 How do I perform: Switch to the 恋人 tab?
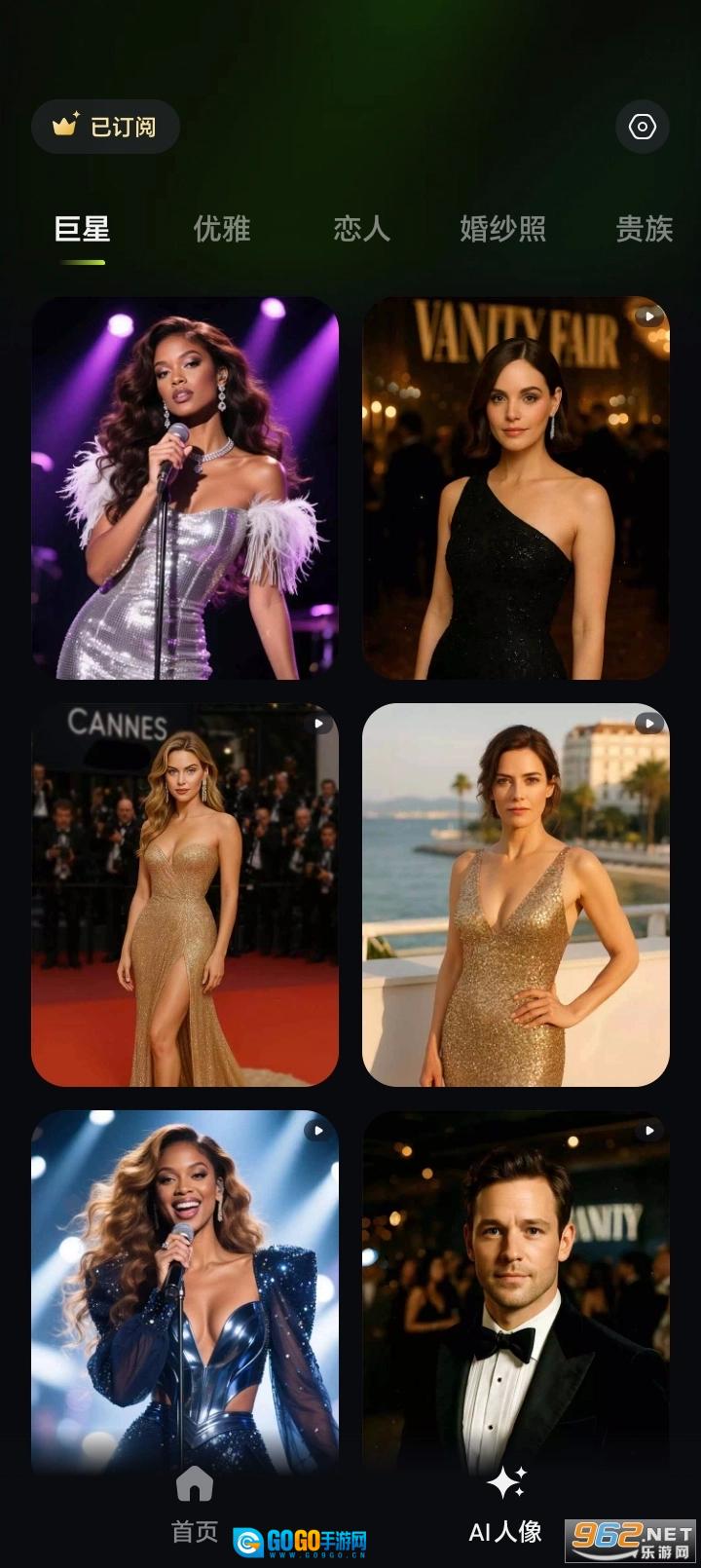(361, 229)
